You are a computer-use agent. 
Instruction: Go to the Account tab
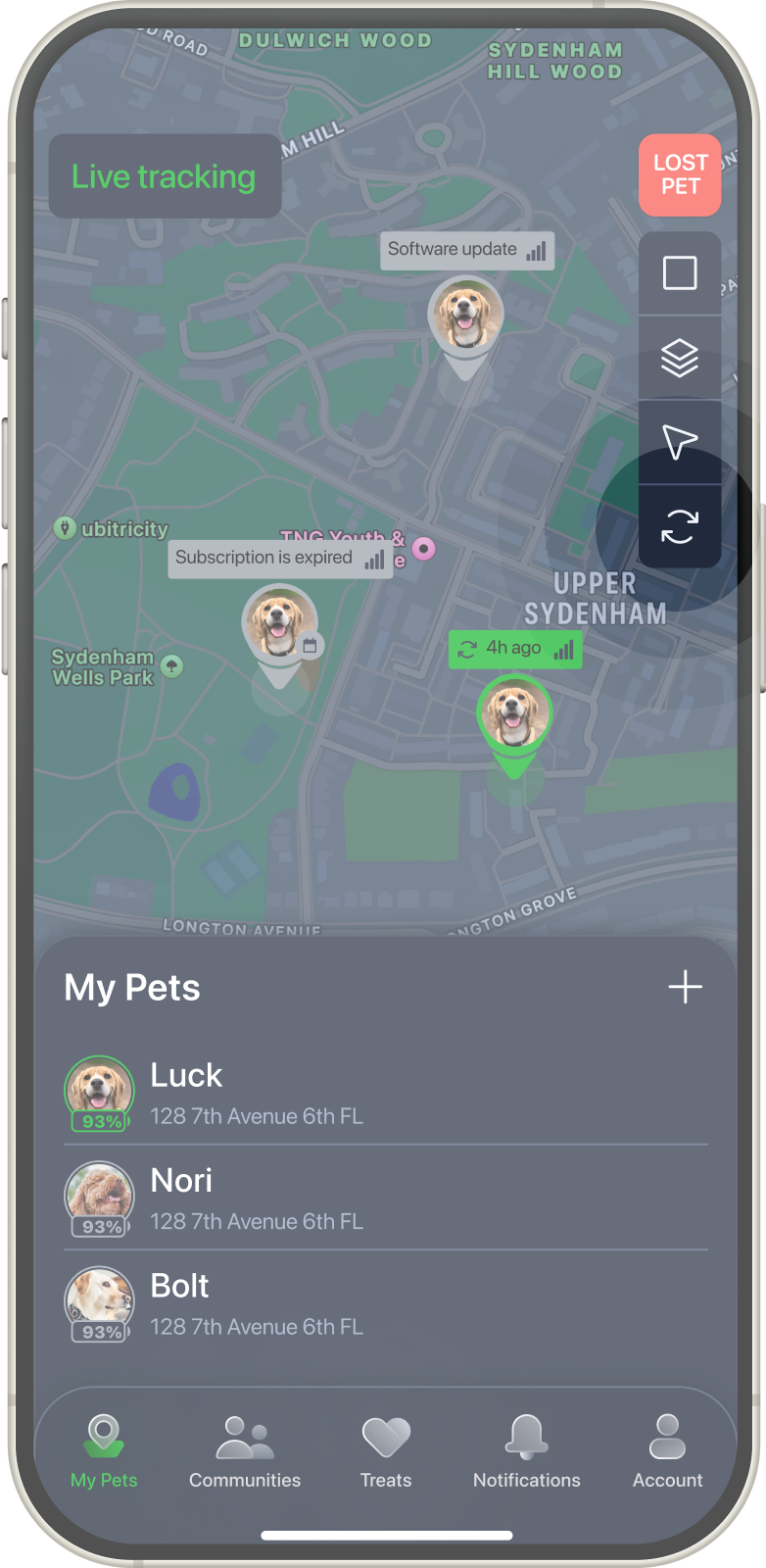coord(667,1452)
